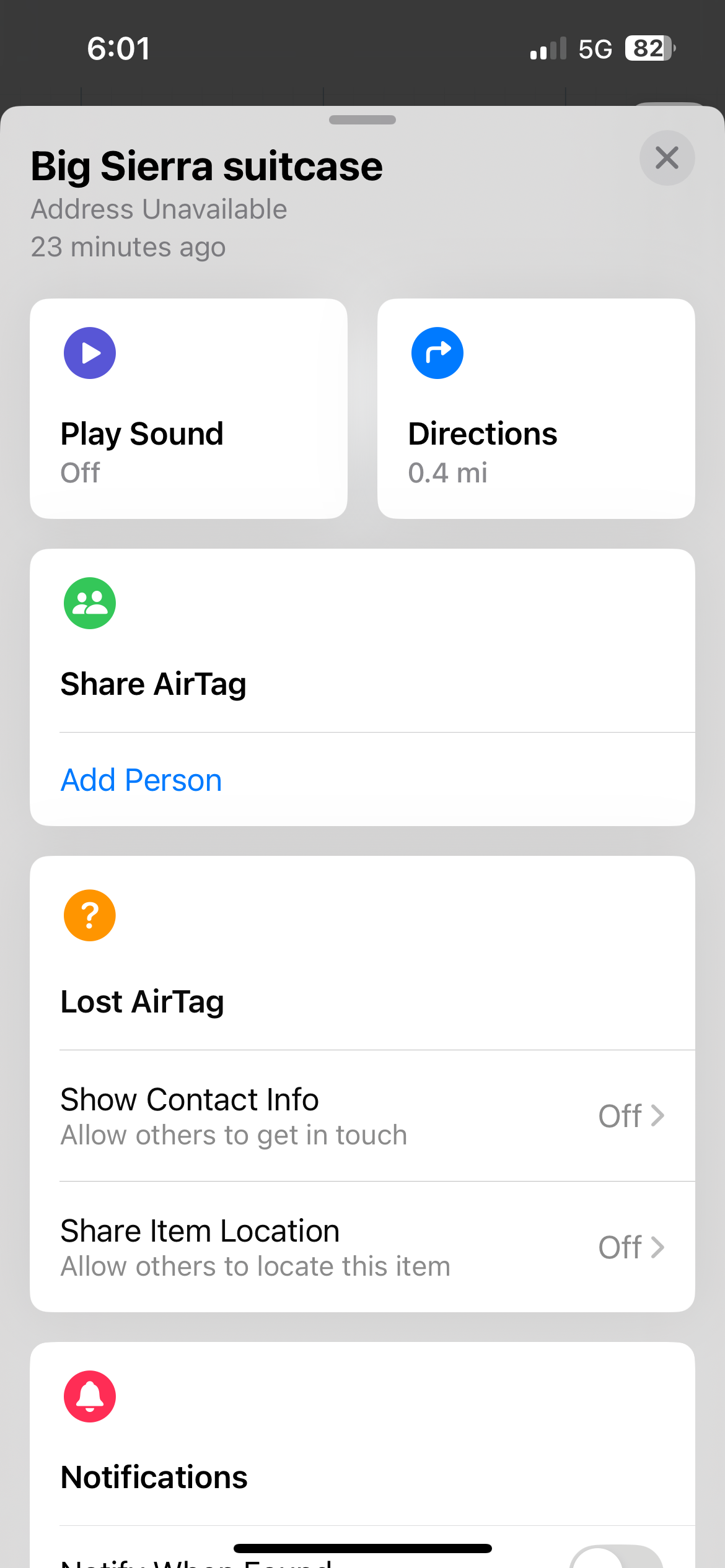
Task: Close the Big Sierra suitcase panel
Action: [667, 158]
